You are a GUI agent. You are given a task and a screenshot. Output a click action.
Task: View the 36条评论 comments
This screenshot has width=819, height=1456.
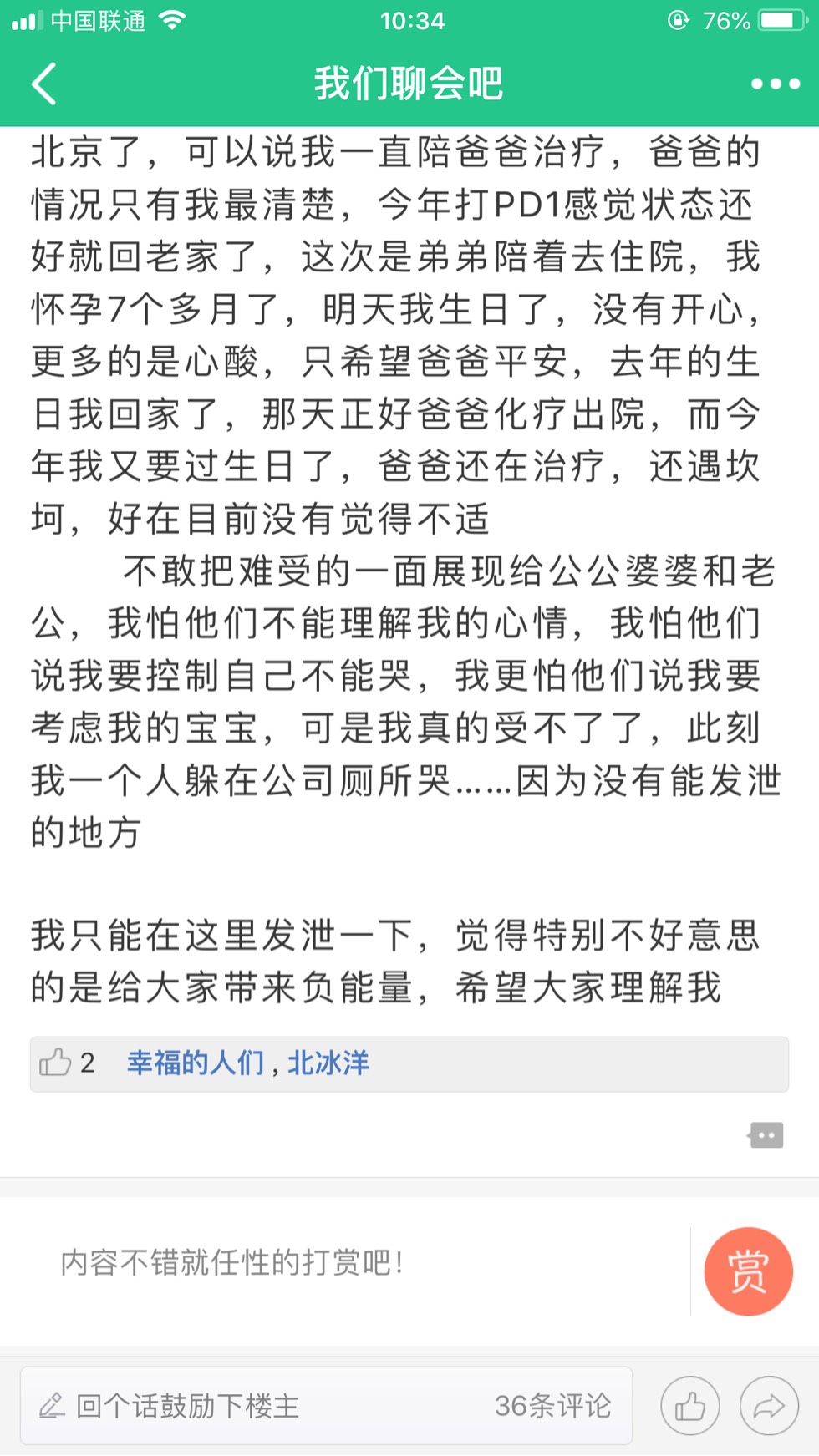(x=552, y=1406)
